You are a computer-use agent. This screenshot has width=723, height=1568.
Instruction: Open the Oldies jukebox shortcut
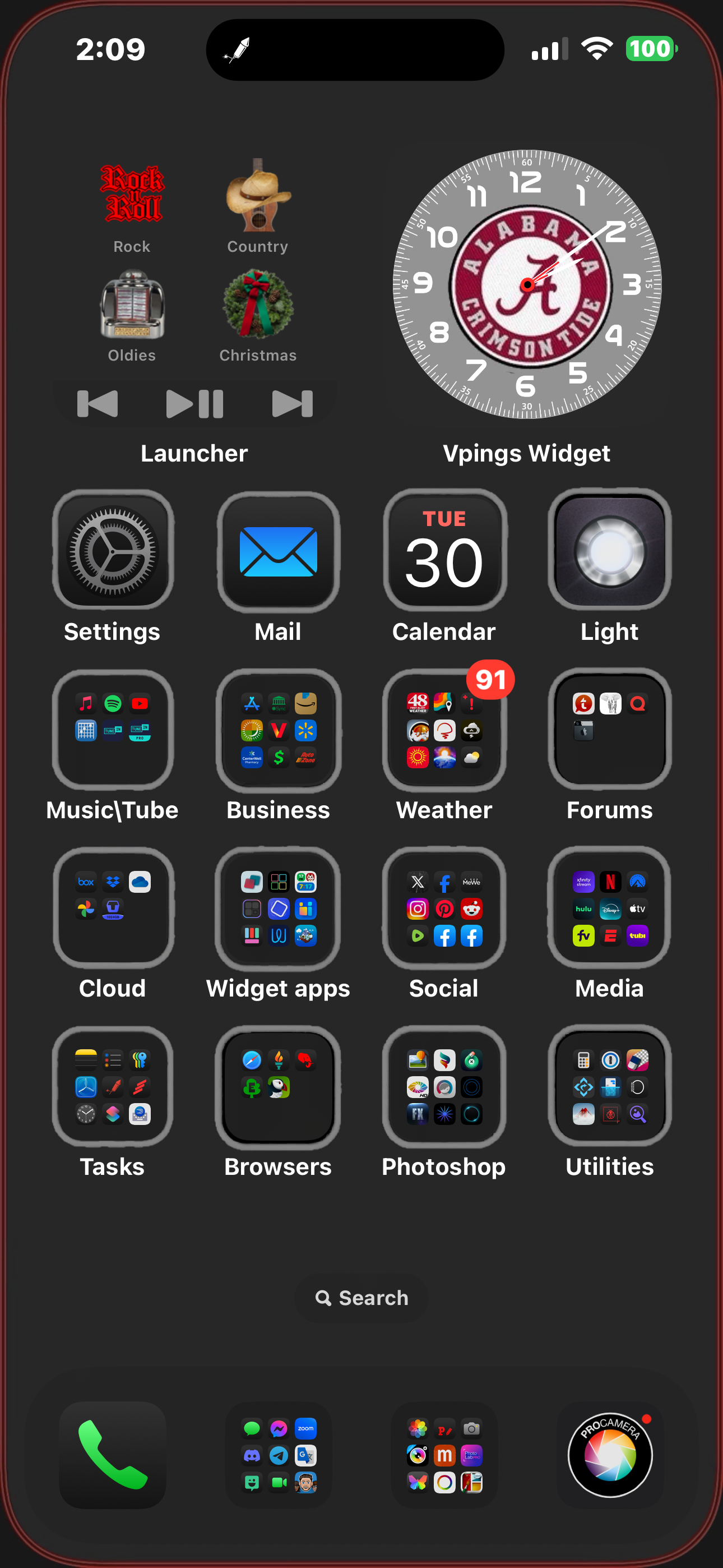point(132,305)
